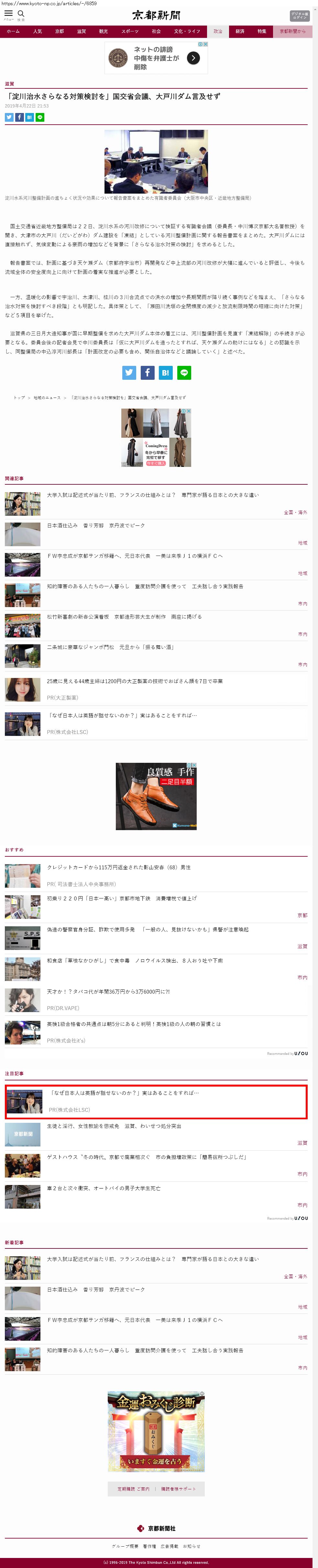The height and width of the screenshot is (1568, 318).
Task: Open the 定期購読 ご案内 link
Action: (133, 1489)
